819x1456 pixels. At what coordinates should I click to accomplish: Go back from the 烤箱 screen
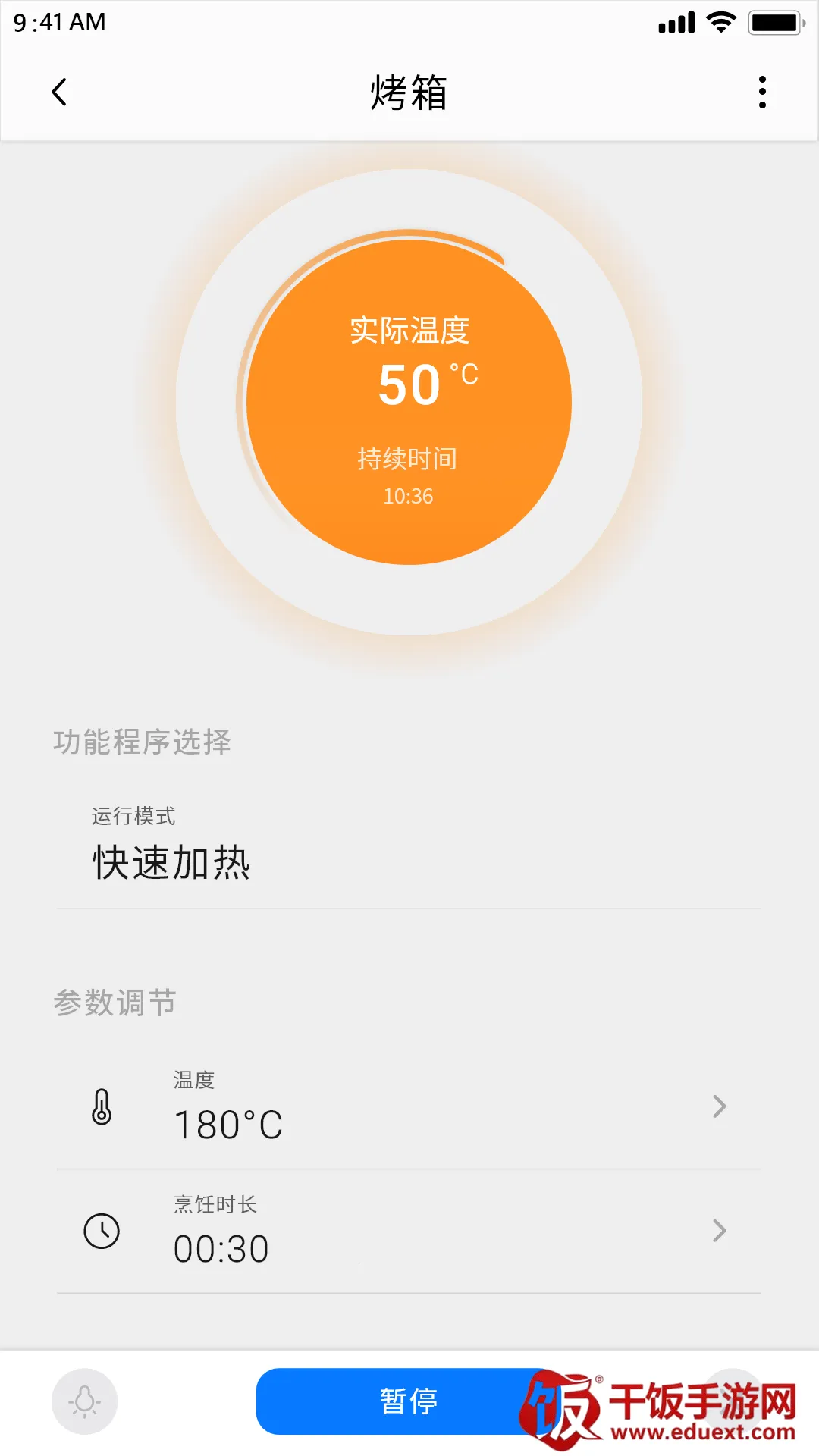59,93
